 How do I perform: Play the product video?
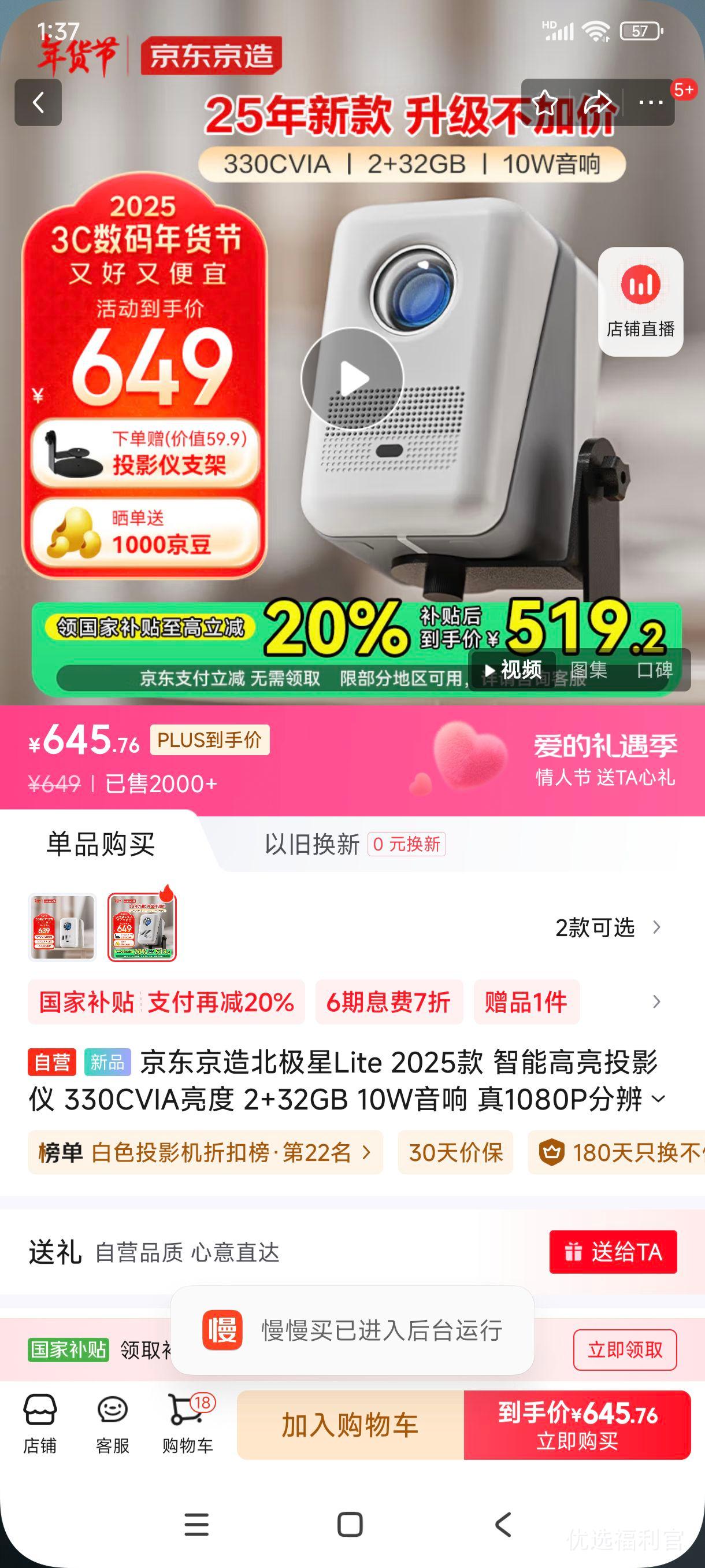[352, 379]
